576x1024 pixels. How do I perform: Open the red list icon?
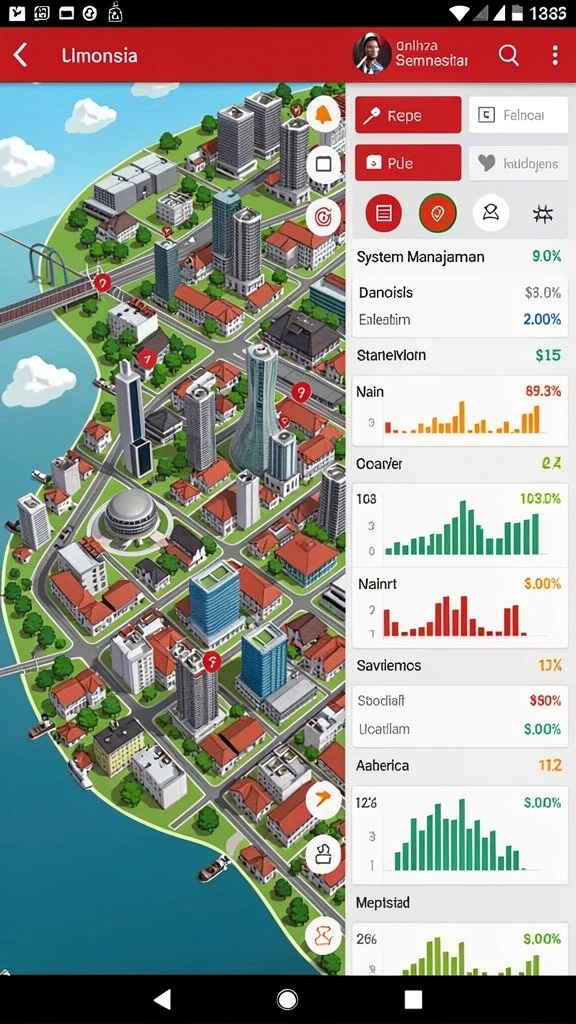click(x=384, y=213)
